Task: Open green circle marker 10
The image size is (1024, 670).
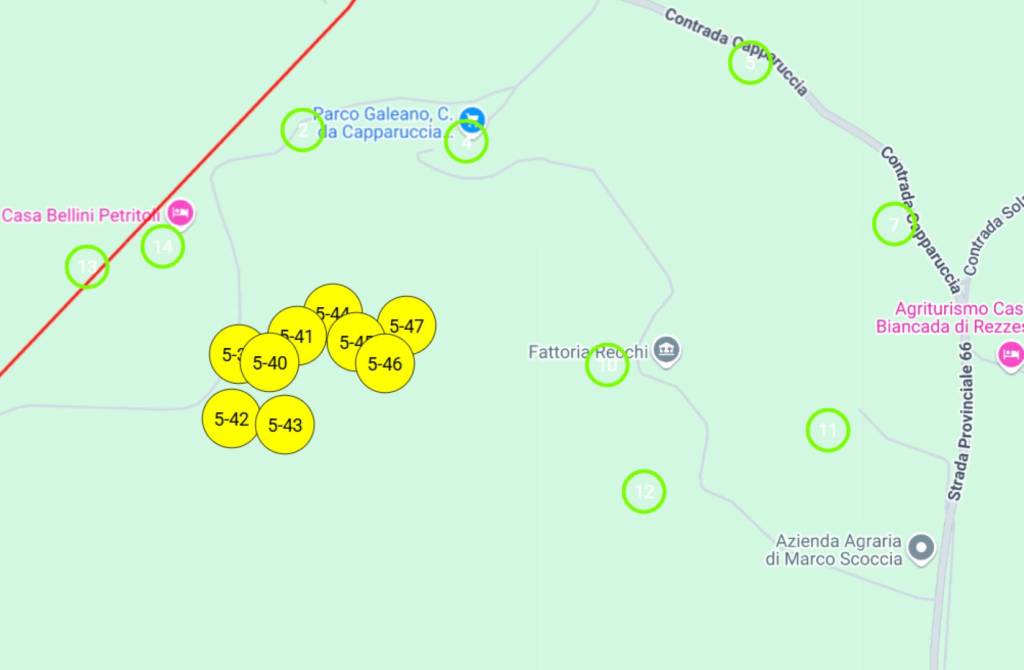Action: coord(607,365)
